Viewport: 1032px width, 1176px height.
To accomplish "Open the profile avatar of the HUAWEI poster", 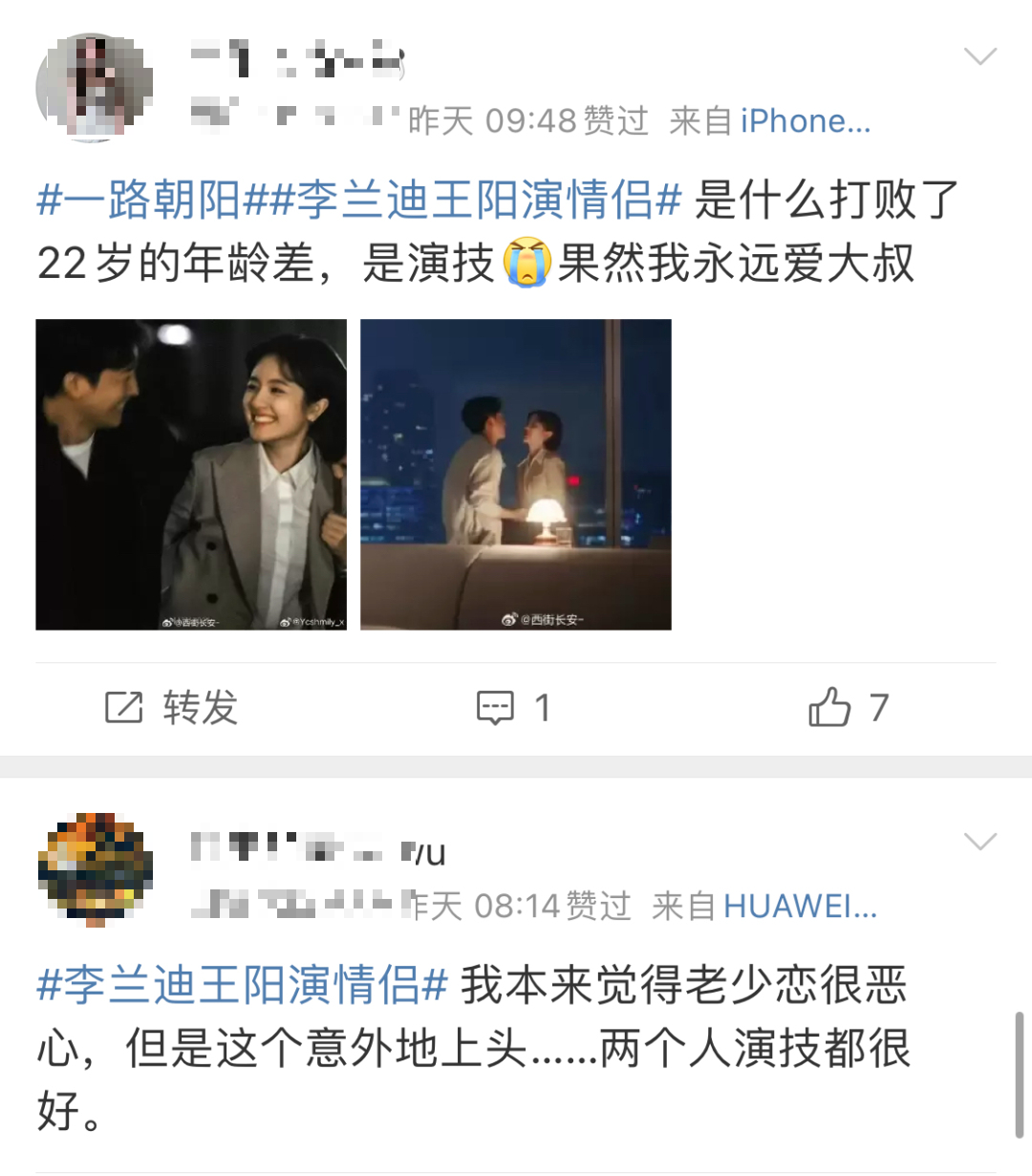I will point(94,869).
